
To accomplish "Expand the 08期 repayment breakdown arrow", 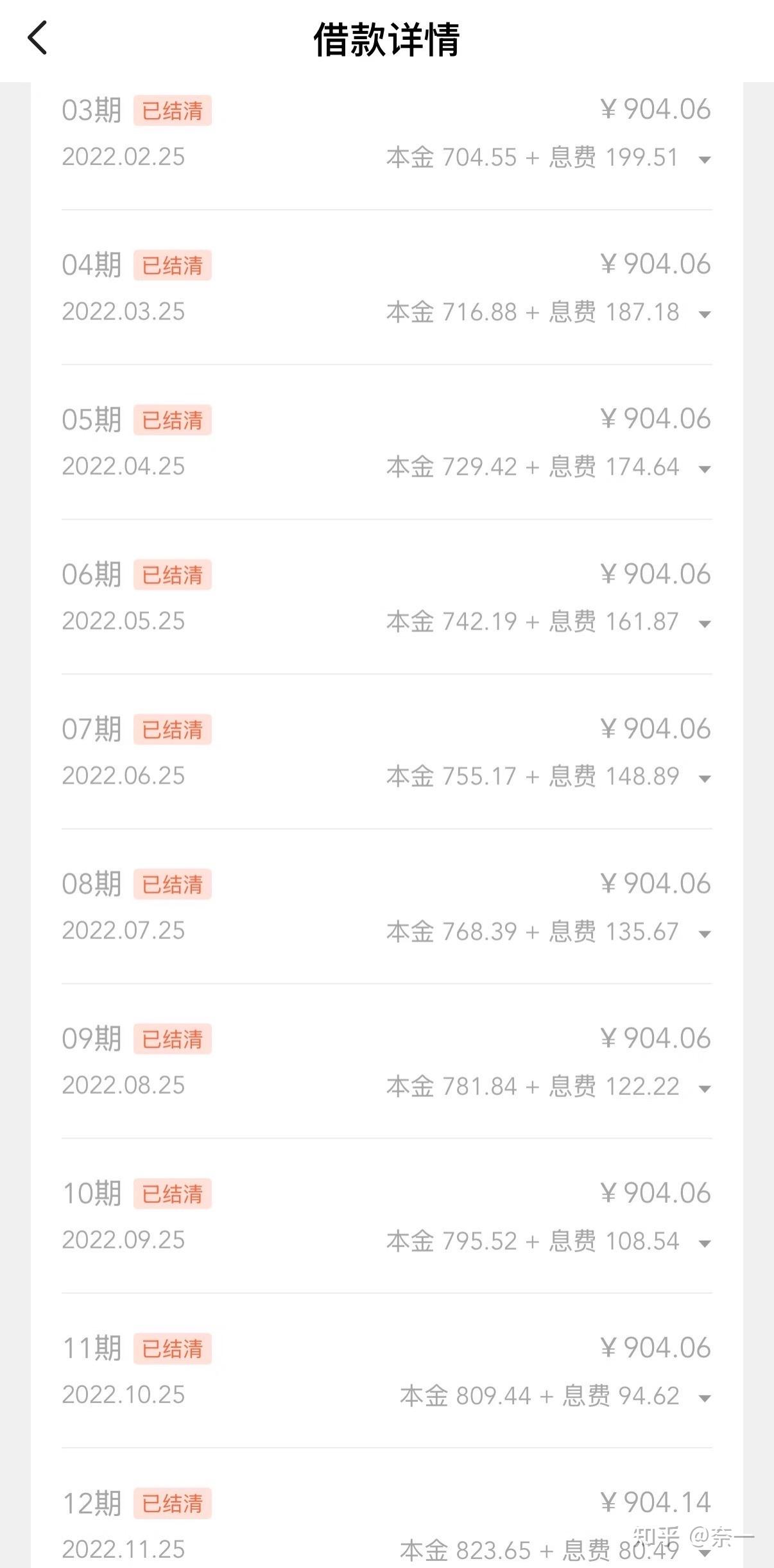I will [x=704, y=934].
